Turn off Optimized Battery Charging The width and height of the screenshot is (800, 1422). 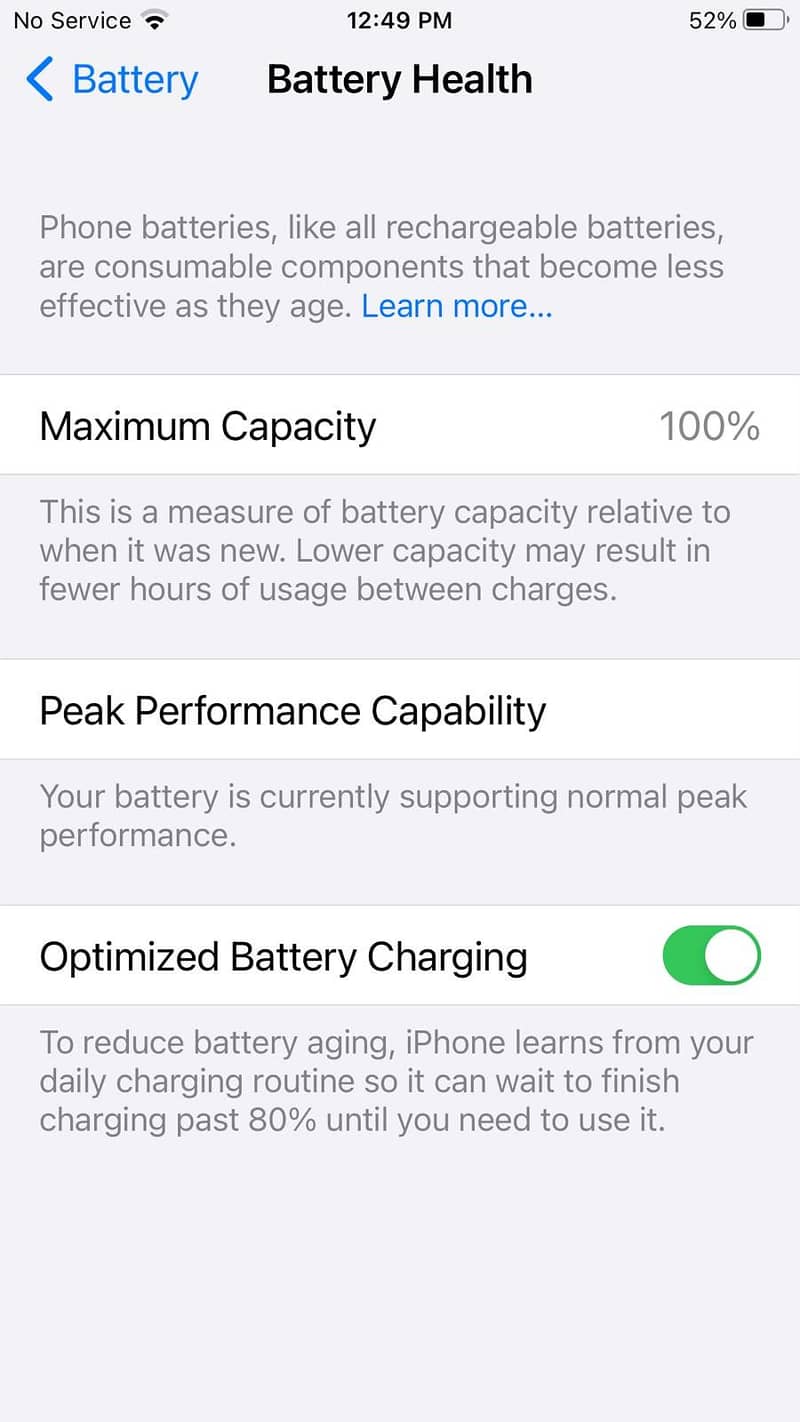tap(711, 955)
